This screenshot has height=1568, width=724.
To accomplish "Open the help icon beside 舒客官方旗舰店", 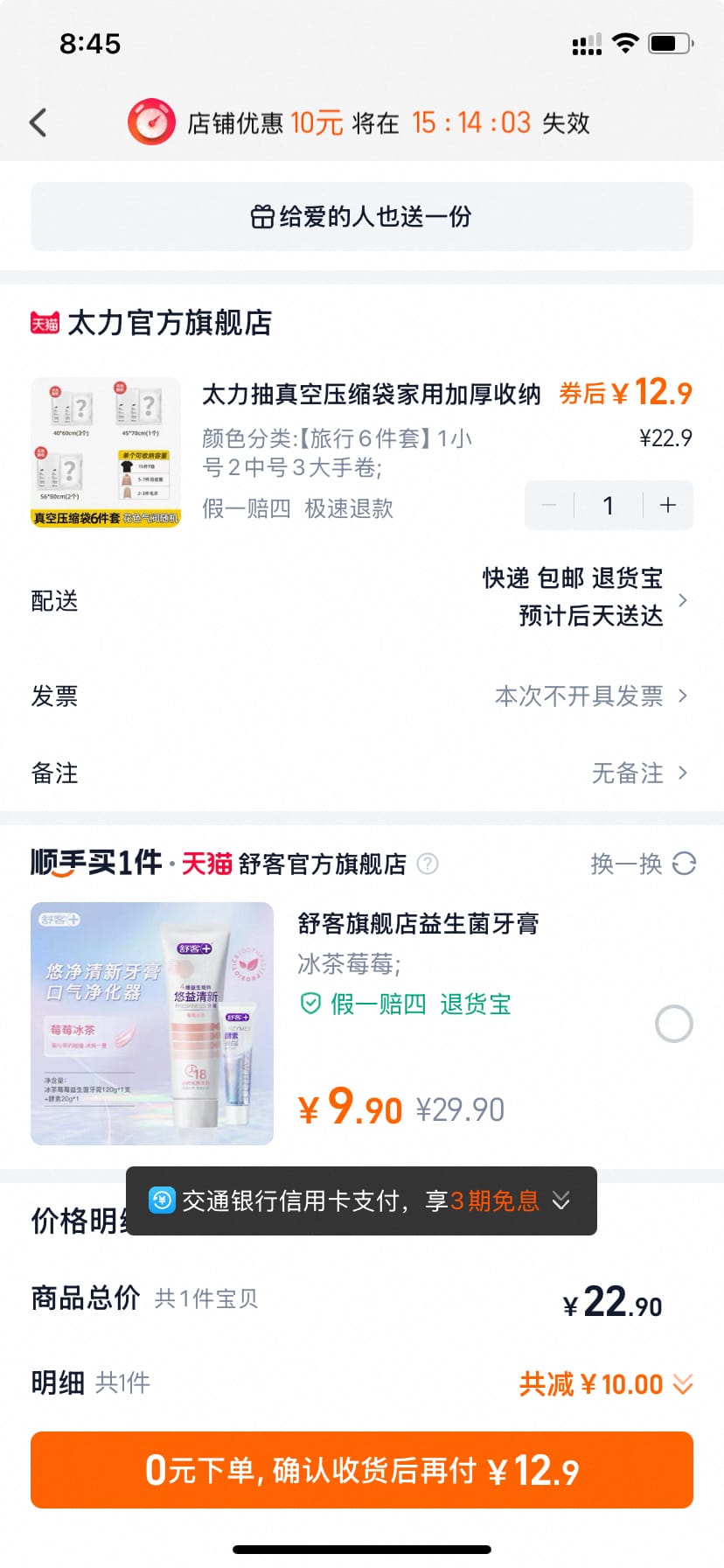I will coord(428,864).
